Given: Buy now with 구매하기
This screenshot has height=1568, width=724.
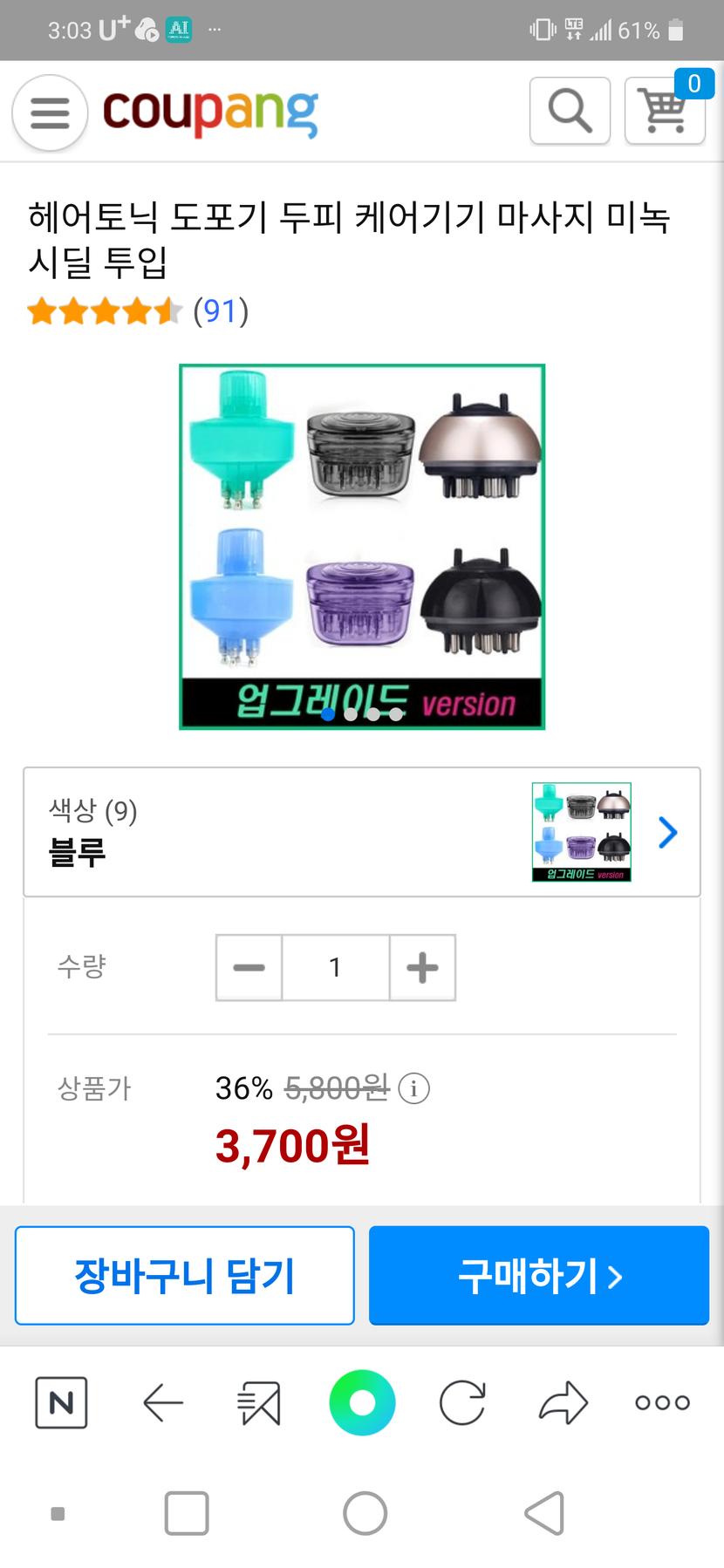Looking at the screenshot, I should (539, 1275).
